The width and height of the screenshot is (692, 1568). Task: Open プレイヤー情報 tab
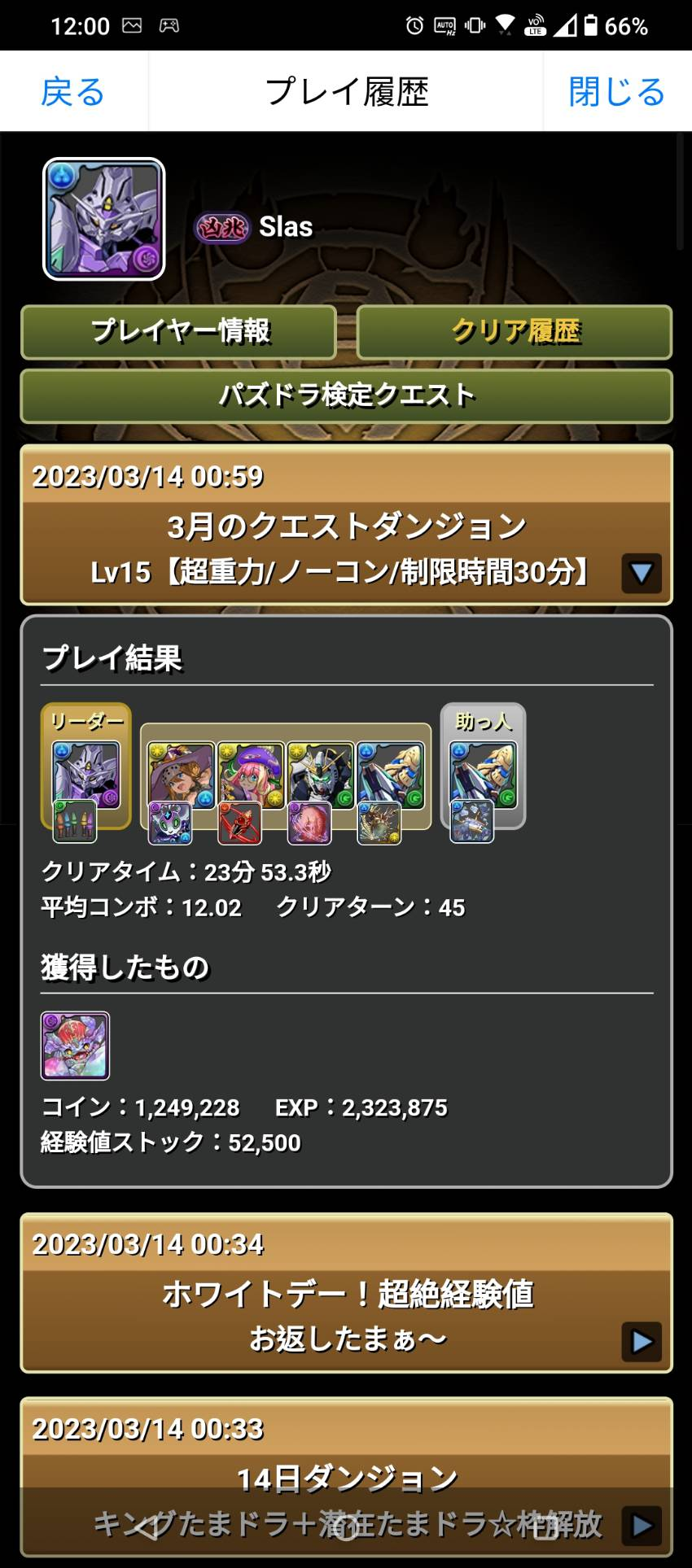tap(178, 332)
